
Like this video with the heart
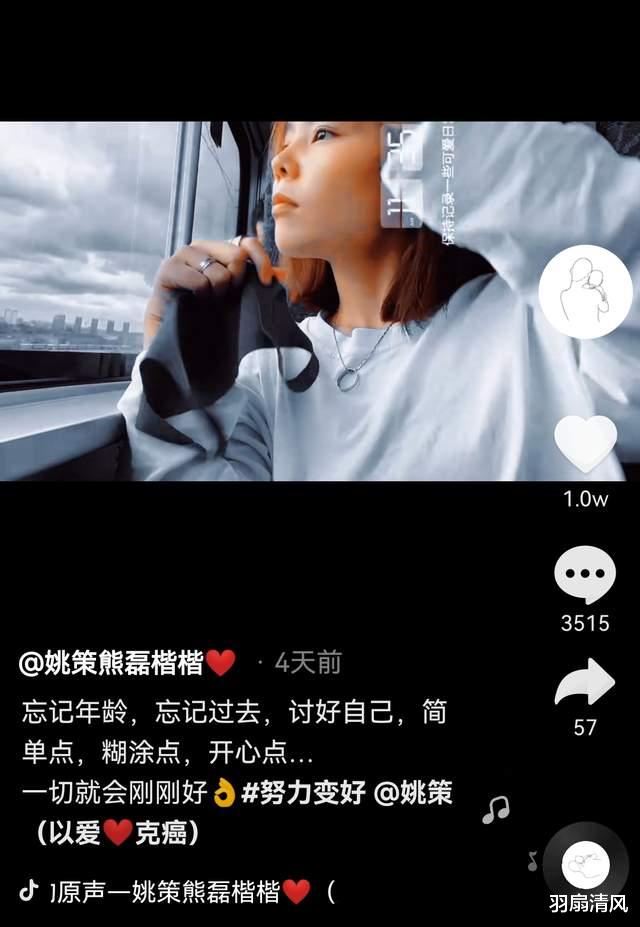point(586,443)
